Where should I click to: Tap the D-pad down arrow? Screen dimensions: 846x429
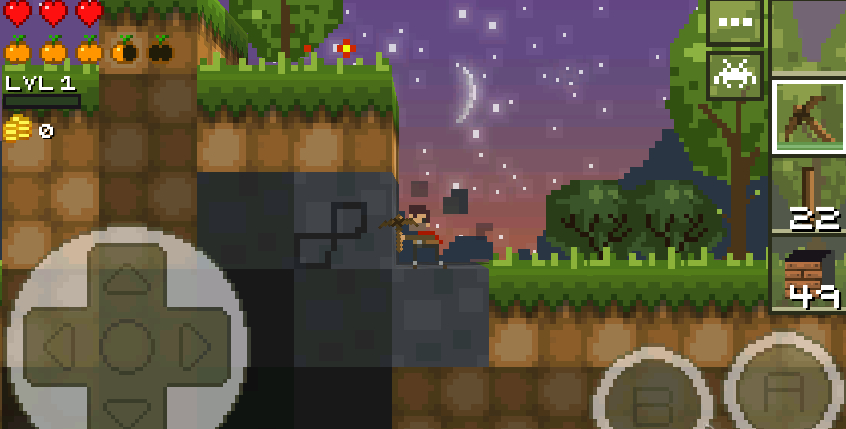(127, 410)
